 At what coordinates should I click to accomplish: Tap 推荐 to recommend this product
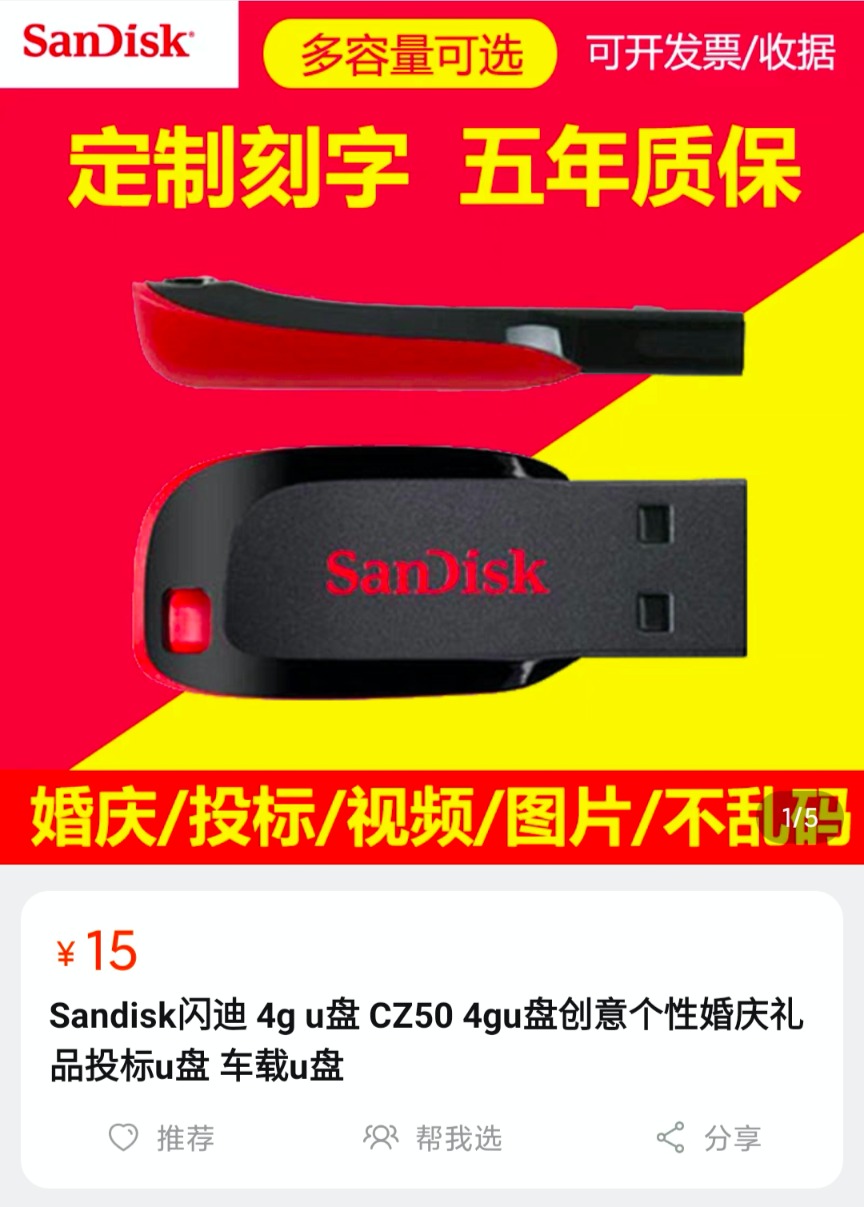click(161, 1138)
